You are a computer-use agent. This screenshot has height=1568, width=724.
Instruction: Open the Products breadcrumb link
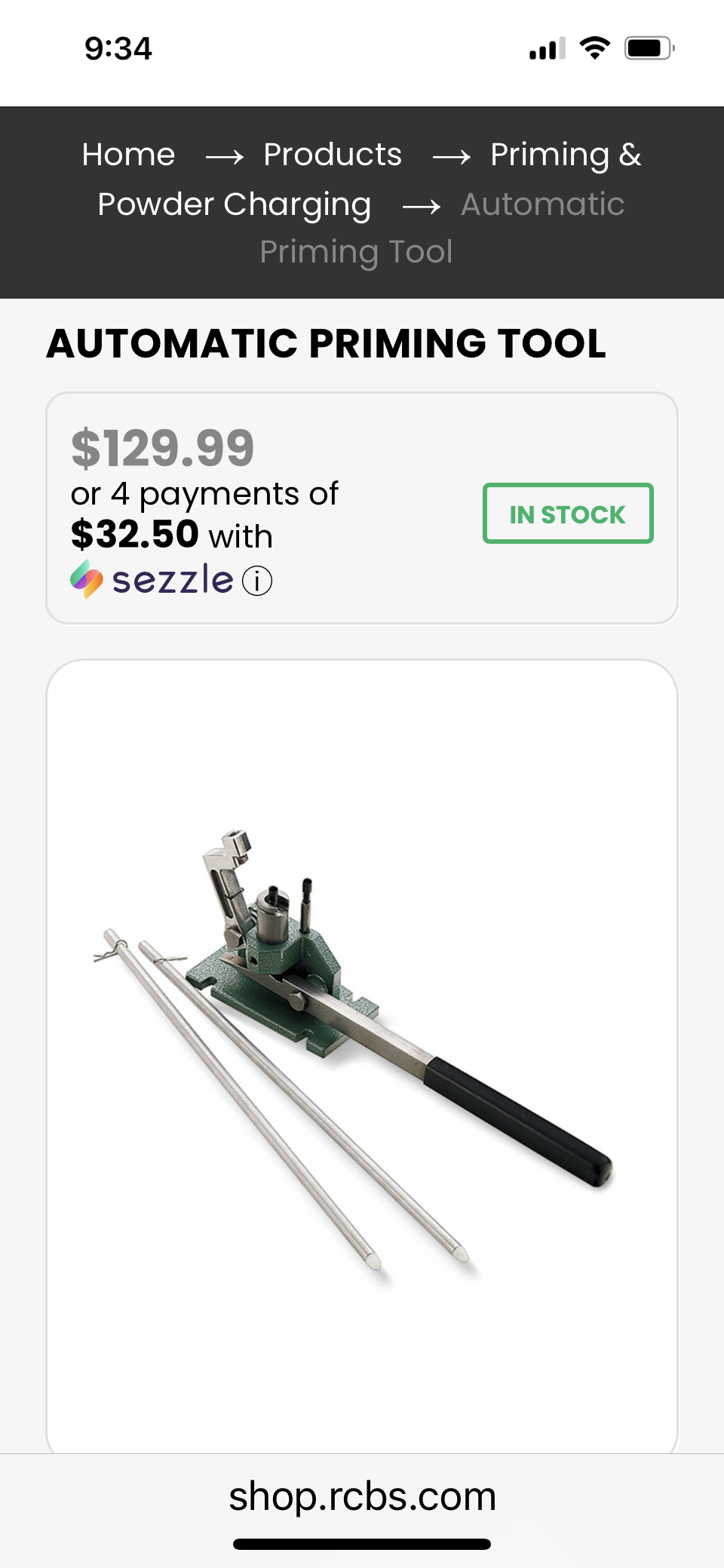(x=333, y=155)
